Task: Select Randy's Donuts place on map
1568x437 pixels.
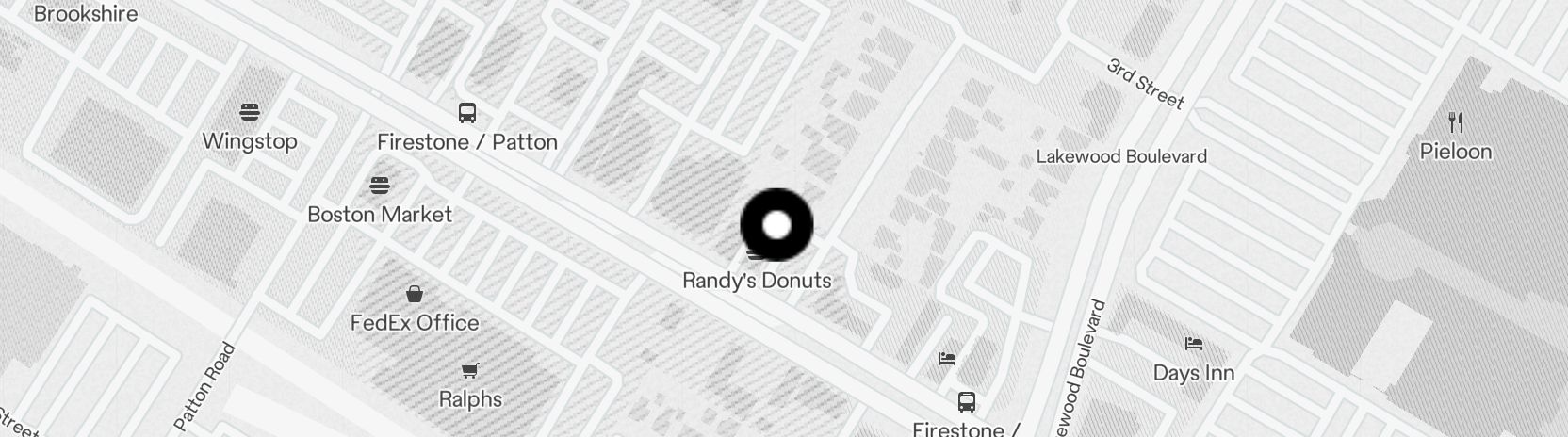Action: click(757, 280)
